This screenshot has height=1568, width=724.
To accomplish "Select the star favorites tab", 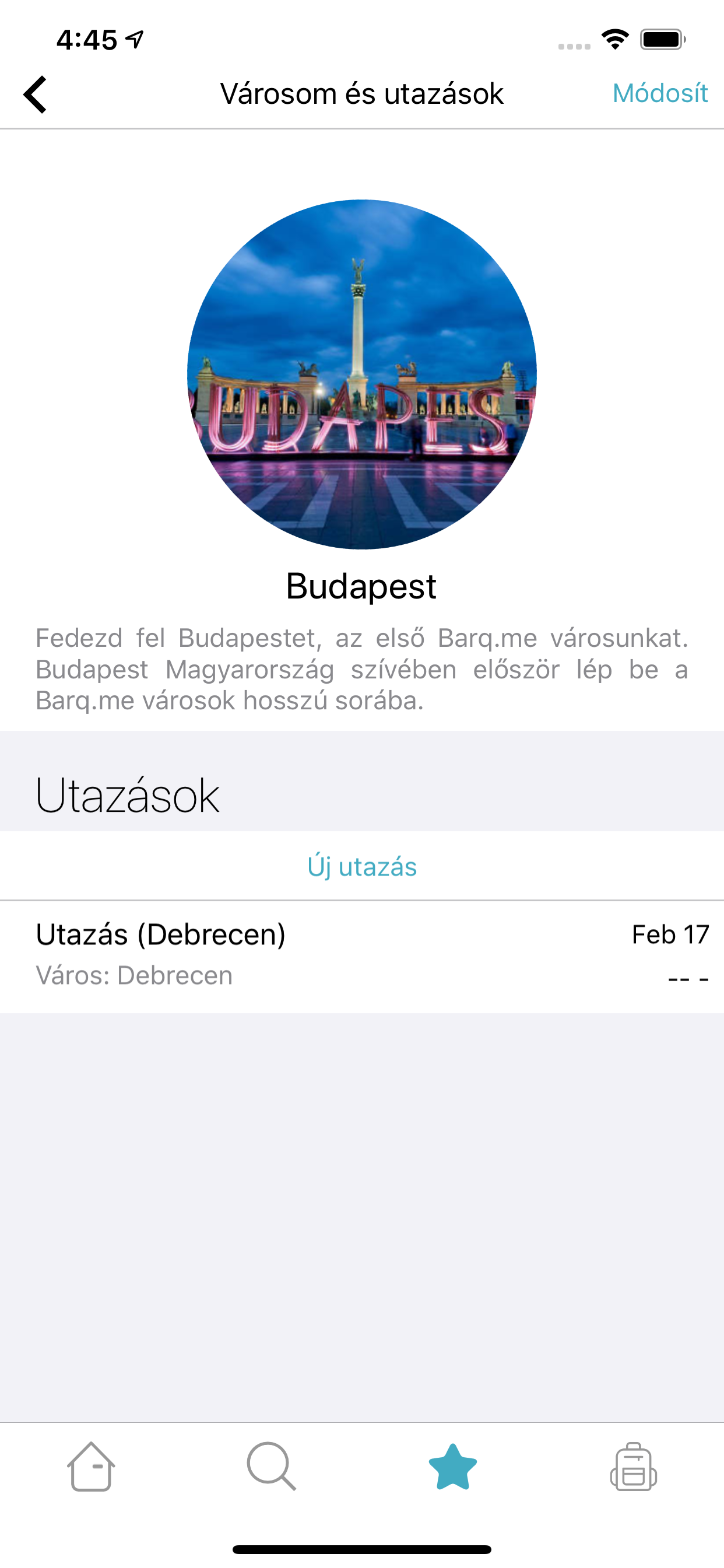I will tap(453, 1466).
